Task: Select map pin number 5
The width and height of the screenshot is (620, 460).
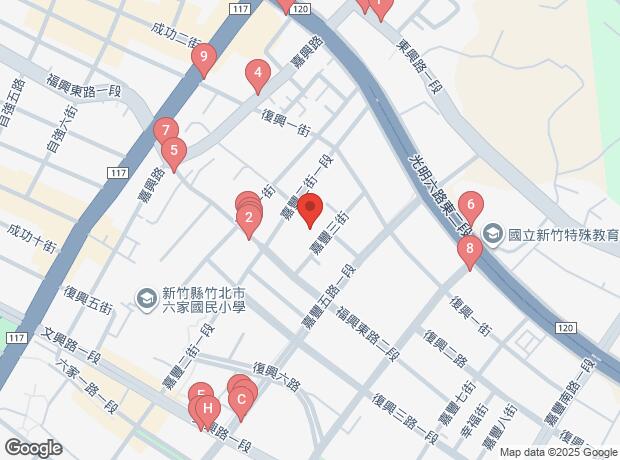Action: coord(174,152)
